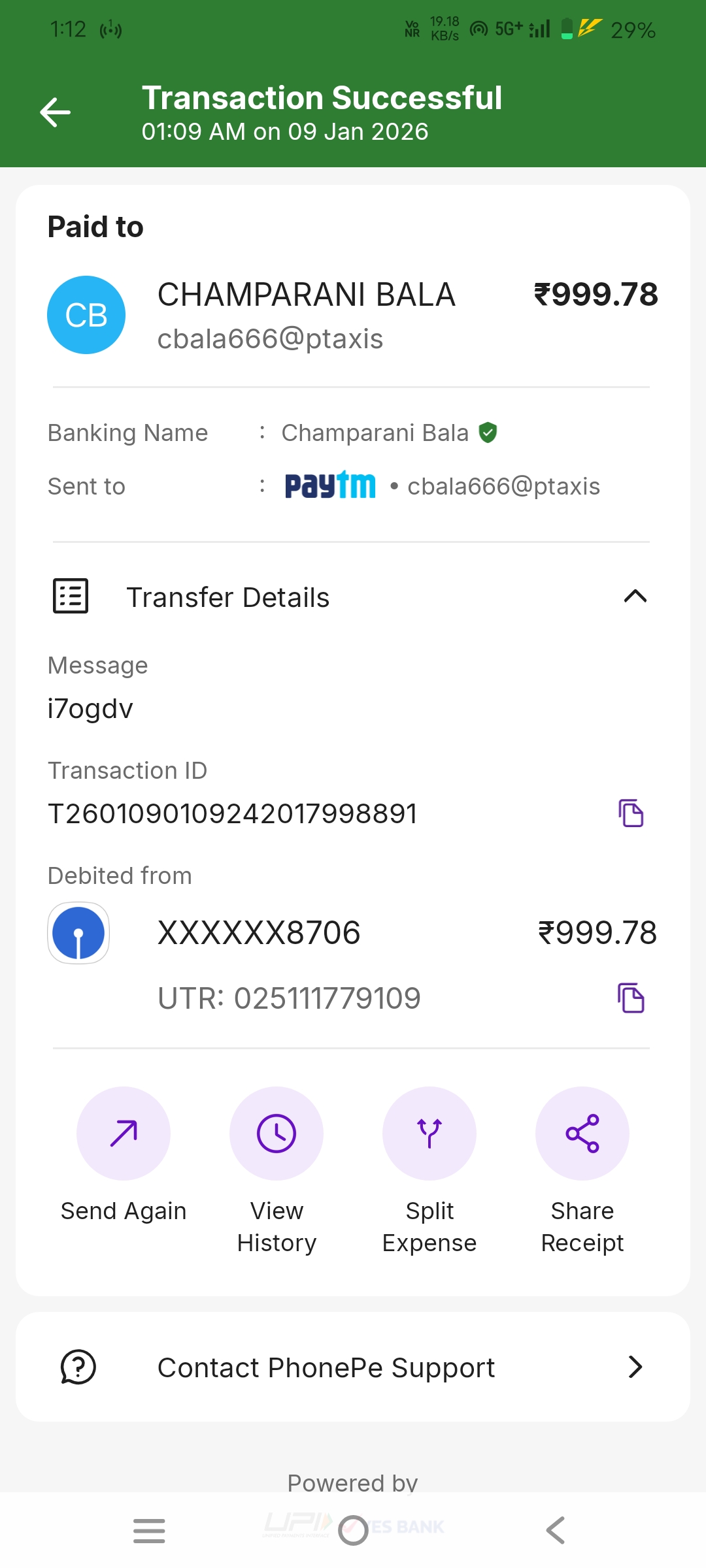This screenshot has width=706, height=1568.
Task: Go to the system home screen
Action: 353,1531
